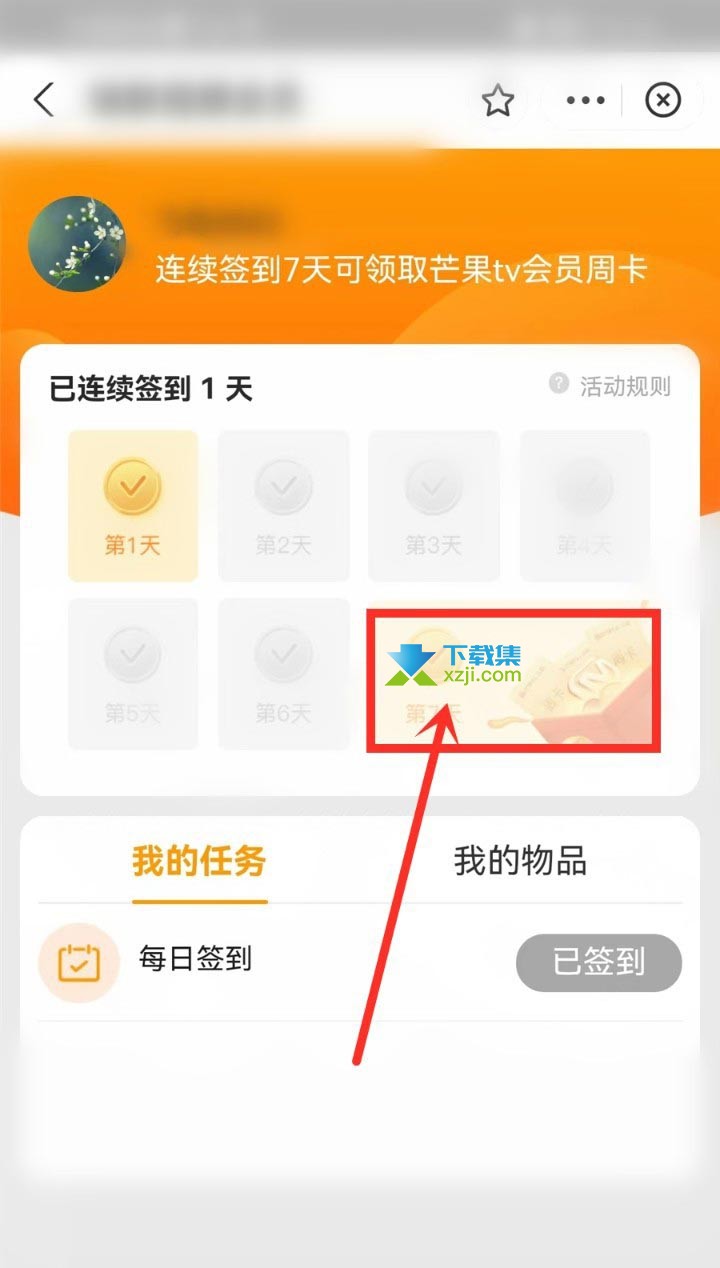The image size is (720, 1268).
Task: Select the 我的任务 tab
Action: (x=199, y=861)
